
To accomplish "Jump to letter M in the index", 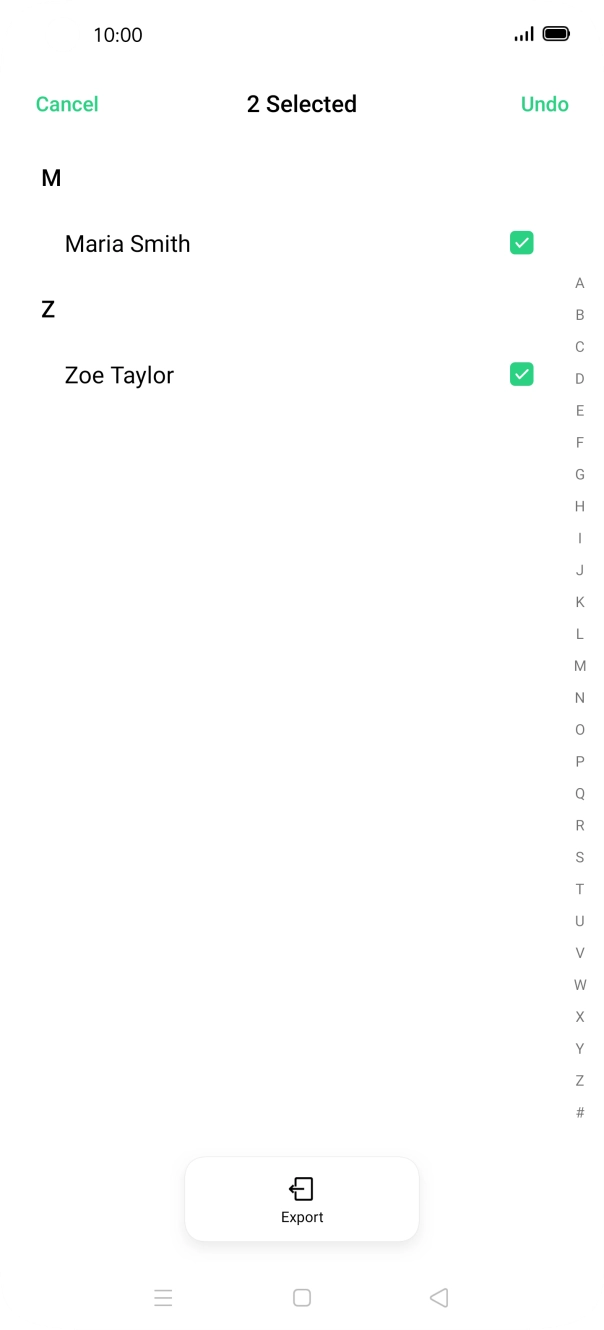I will (580, 666).
